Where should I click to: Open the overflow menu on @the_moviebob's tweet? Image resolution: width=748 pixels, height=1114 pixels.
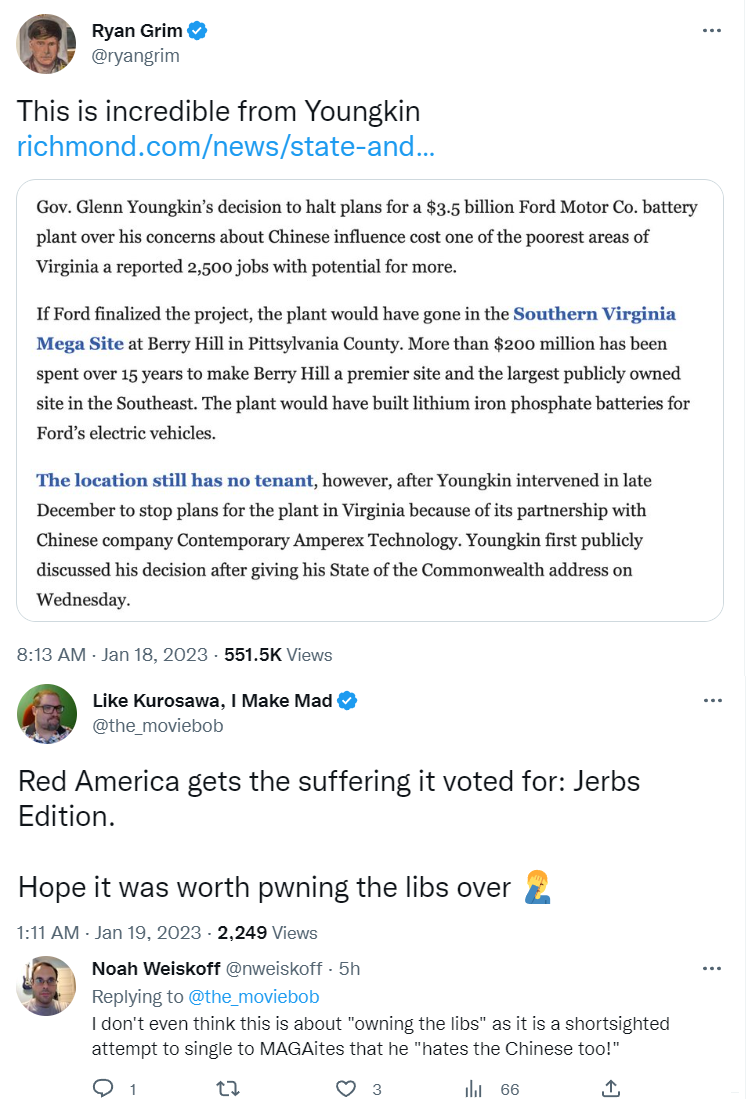(712, 700)
